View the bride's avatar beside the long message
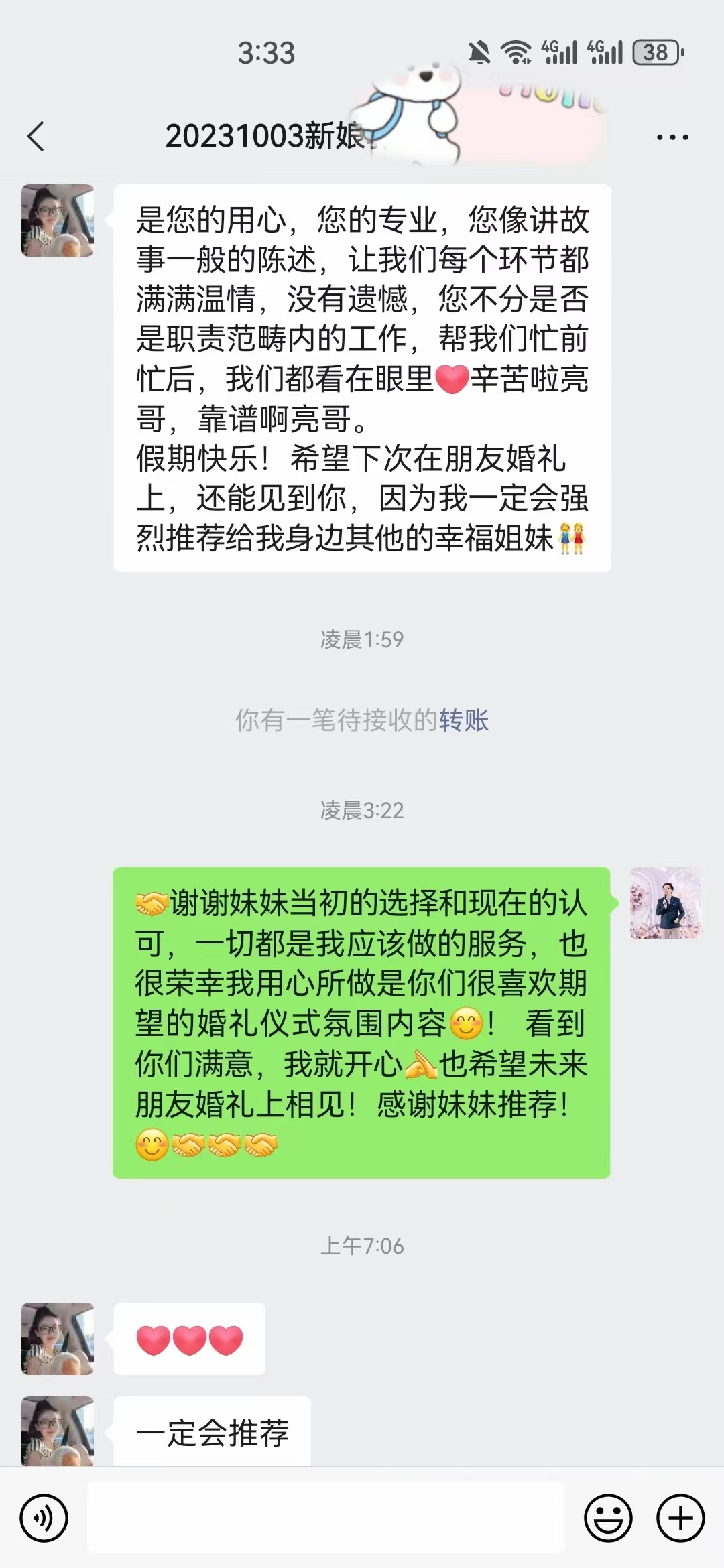Screen dimensions: 724x1568 click(58, 220)
